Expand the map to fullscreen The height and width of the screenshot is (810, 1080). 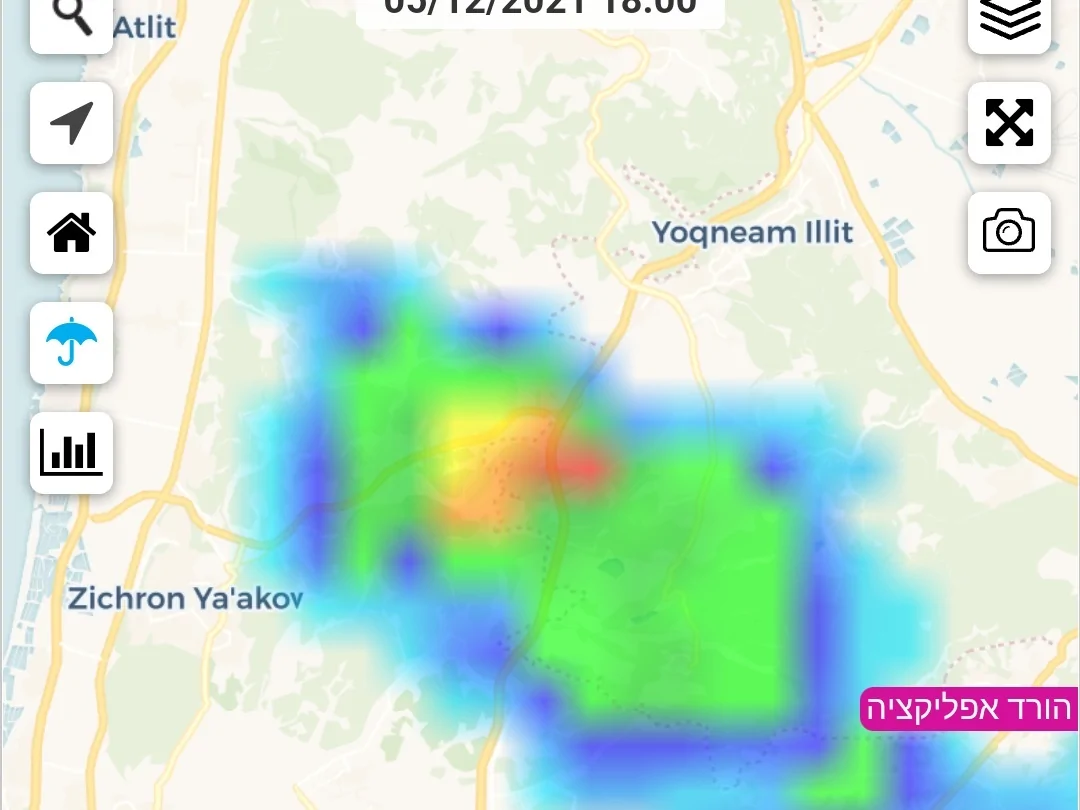(1009, 123)
